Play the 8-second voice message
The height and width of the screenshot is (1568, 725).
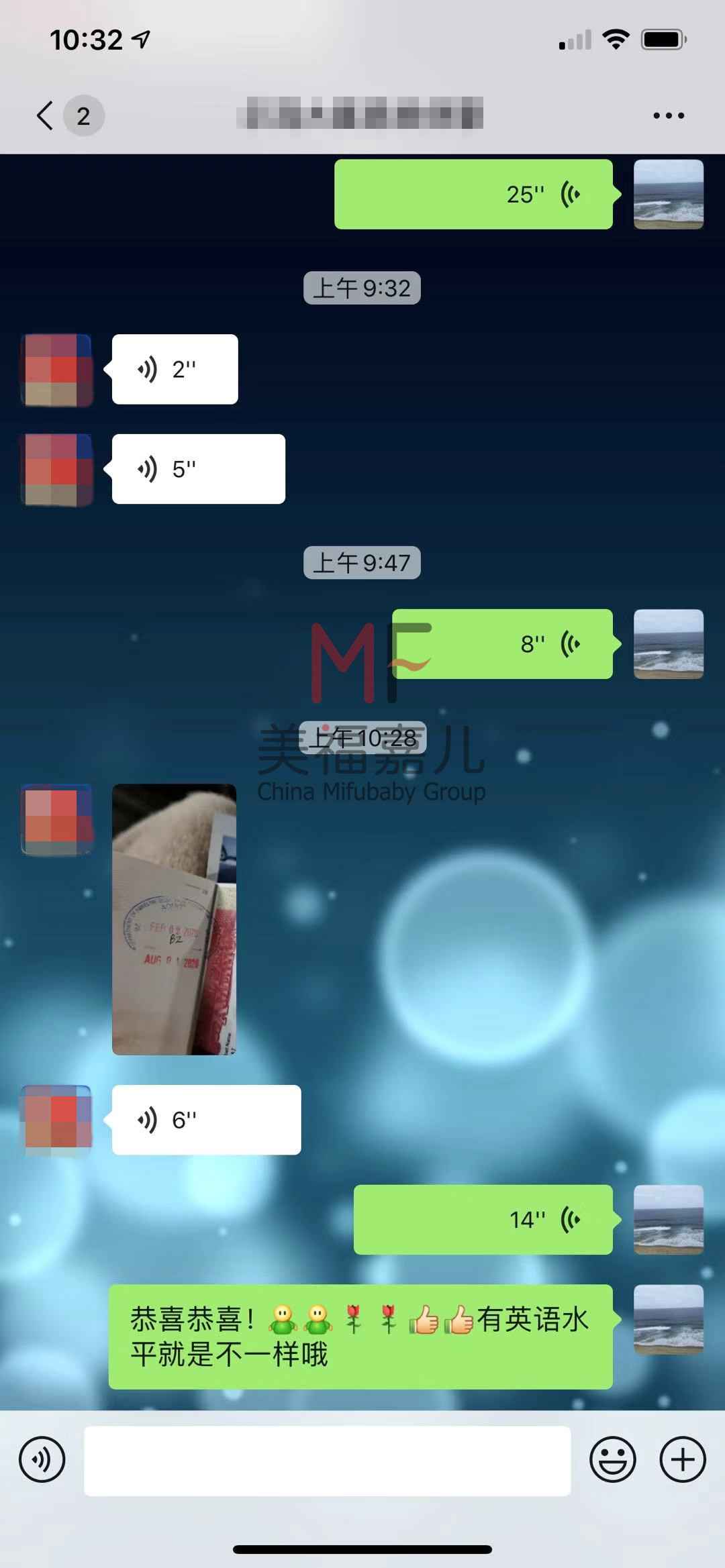click(x=502, y=644)
